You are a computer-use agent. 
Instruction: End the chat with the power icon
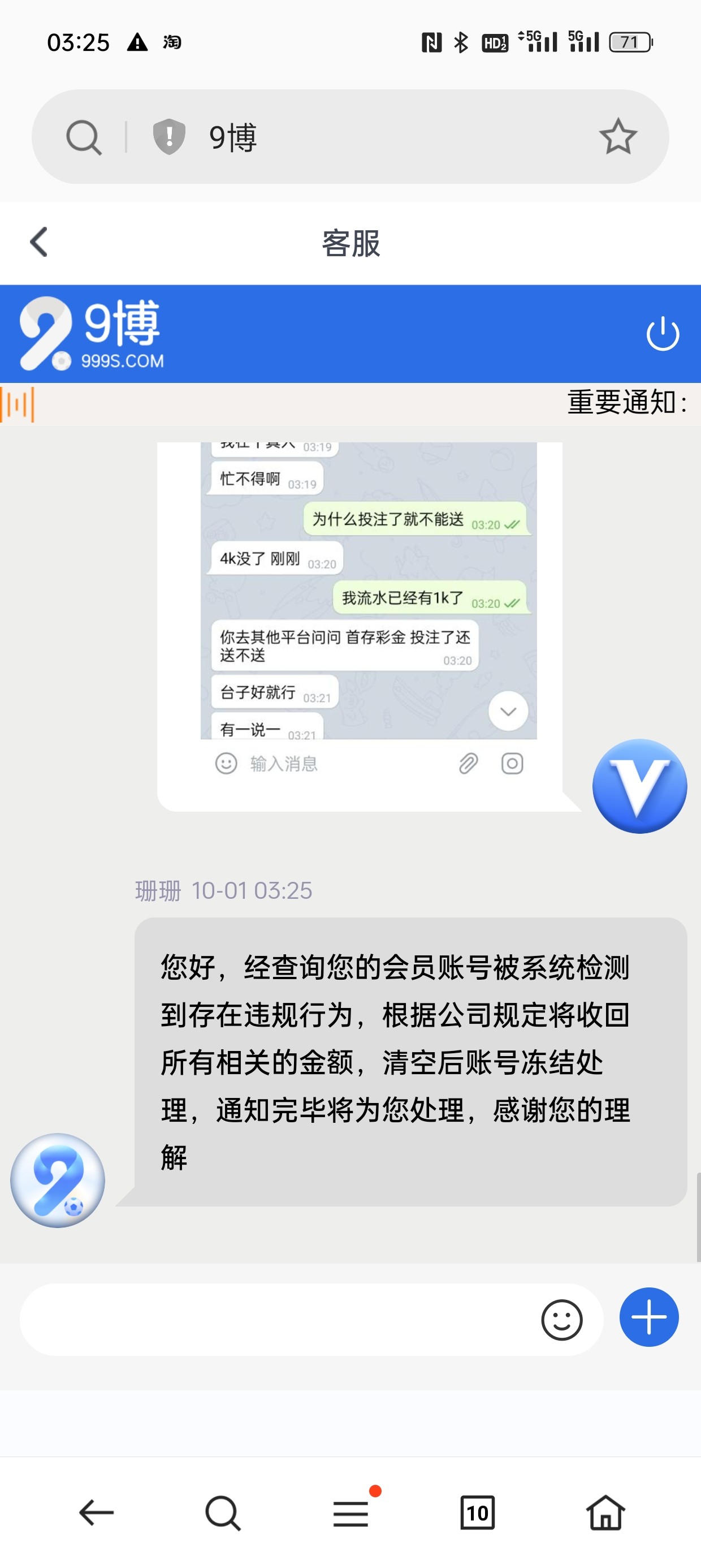click(x=662, y=334)
